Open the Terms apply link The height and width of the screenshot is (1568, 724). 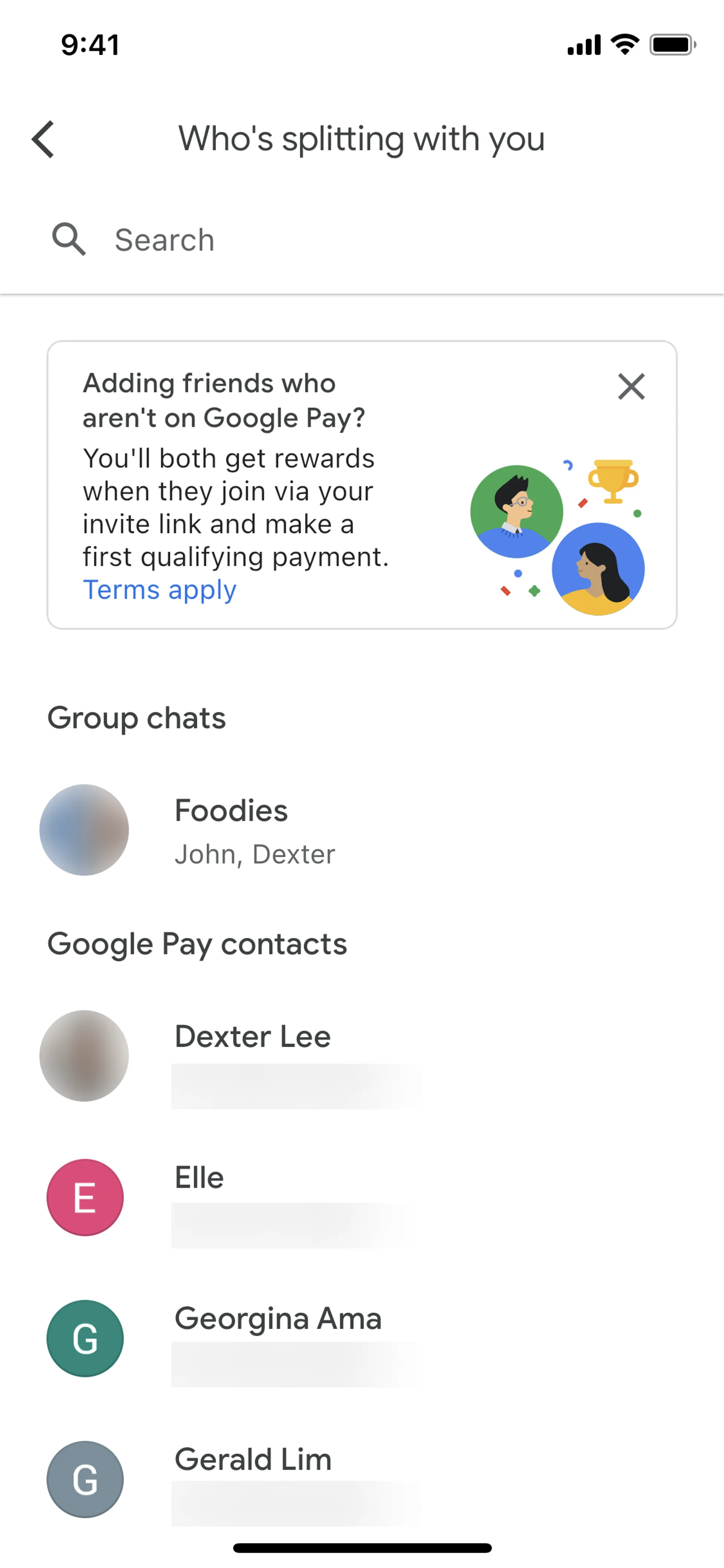tap(160, 590)
